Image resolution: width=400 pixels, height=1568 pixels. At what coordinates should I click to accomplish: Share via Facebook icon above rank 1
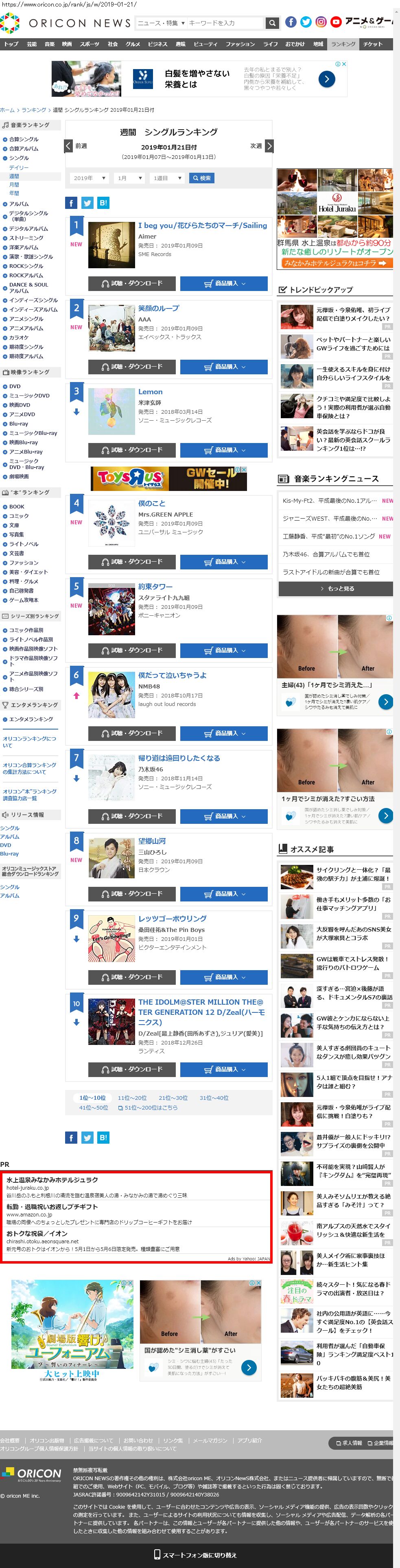pyautogui.click(x=71, y=203)
